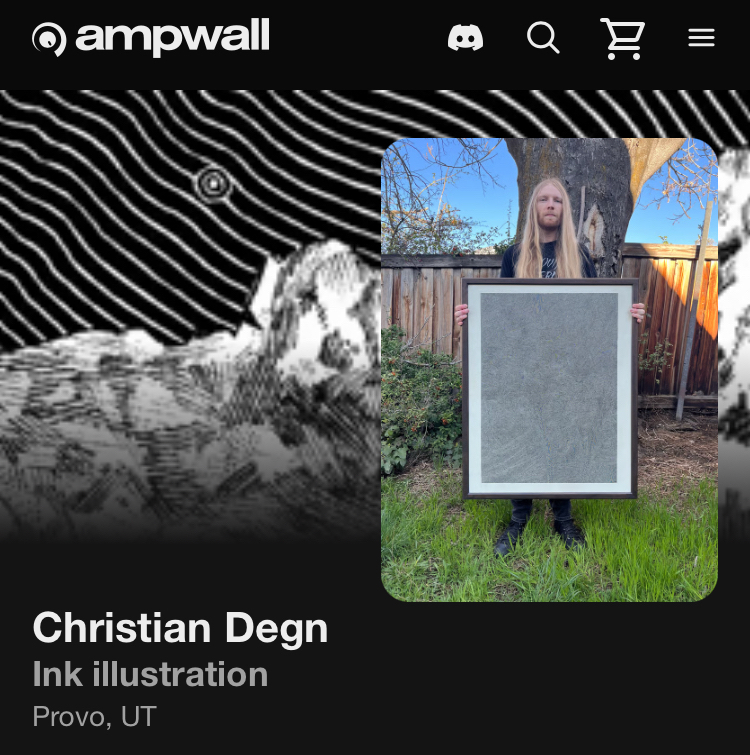Open the search
750x755 pixels.
point(543,38)
